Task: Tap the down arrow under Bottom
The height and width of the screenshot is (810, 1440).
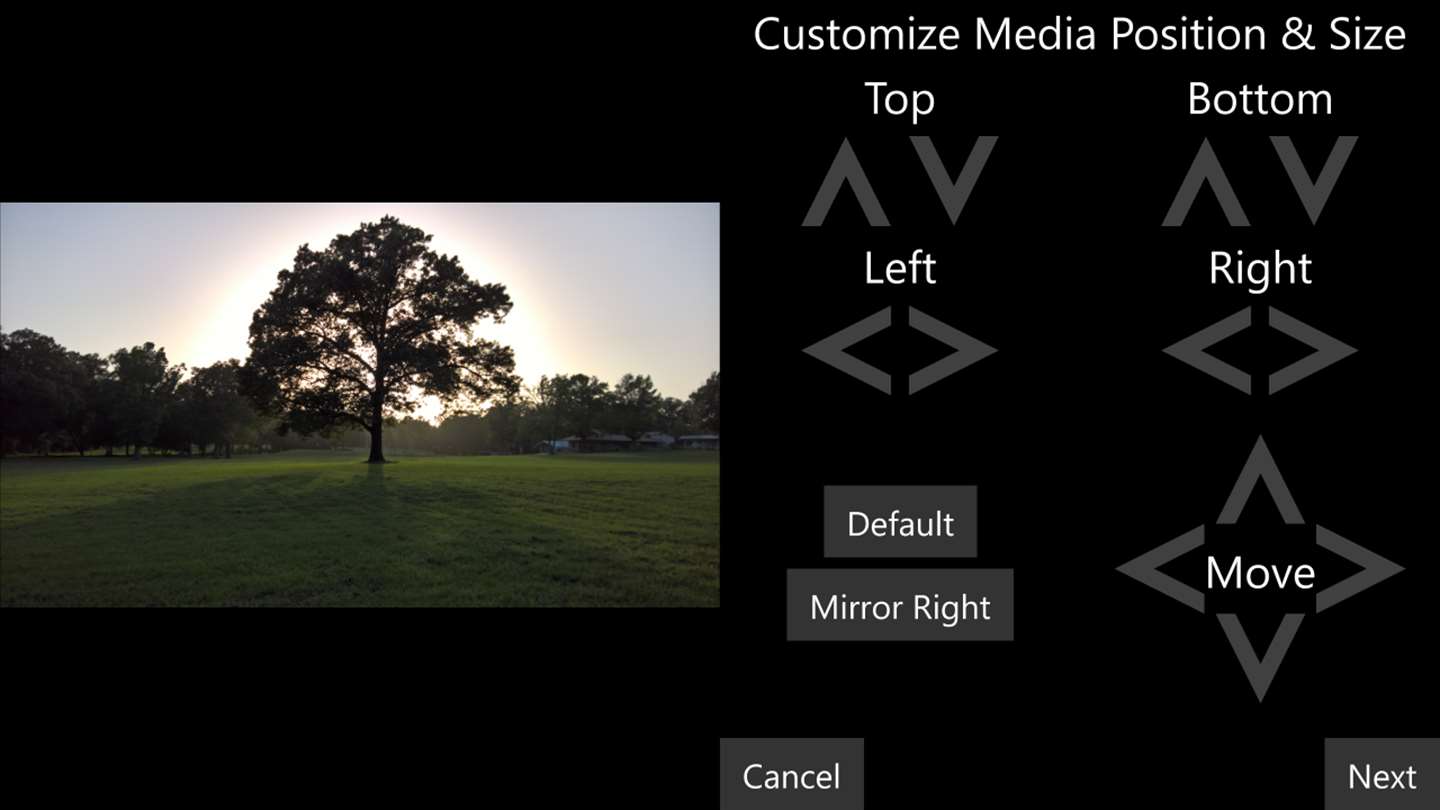Action: (1314, 178)
